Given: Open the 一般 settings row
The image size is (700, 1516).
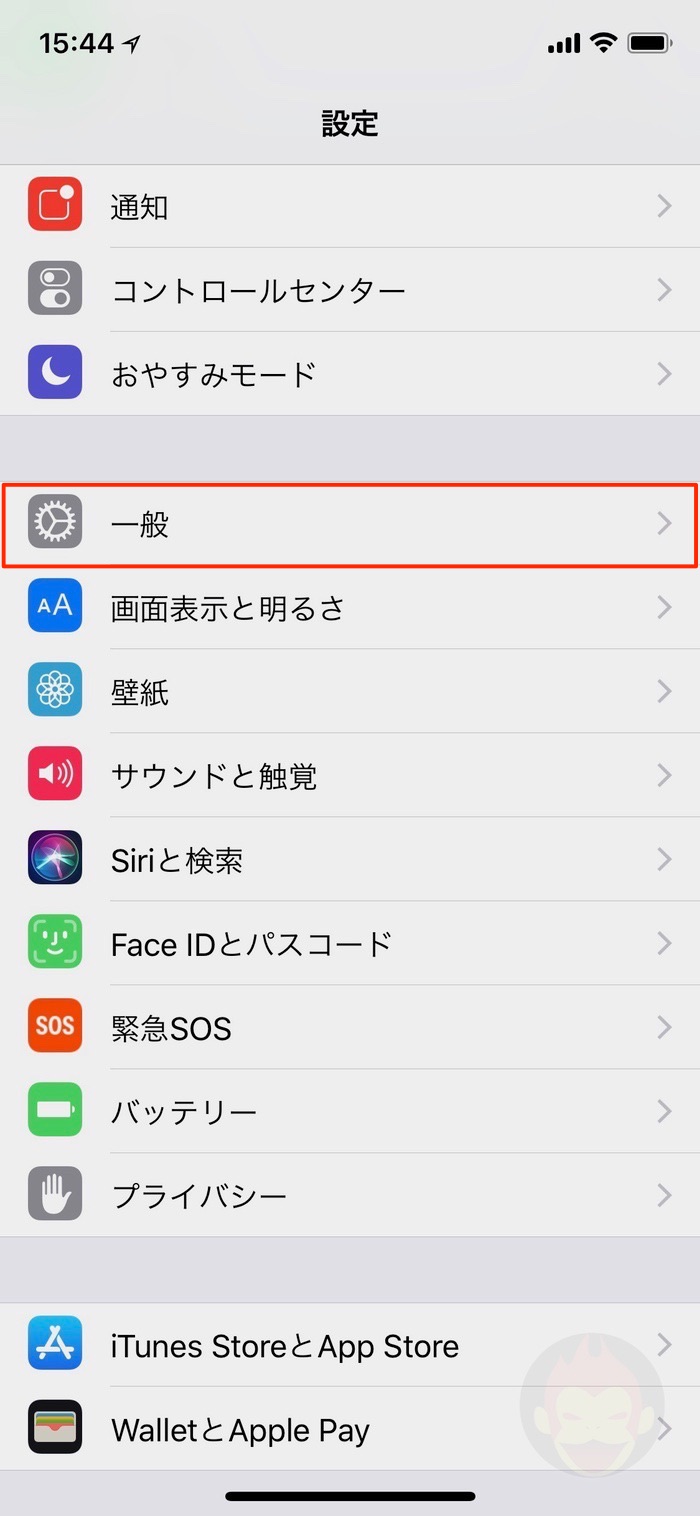Looking at the screenshot, I should [x=350, y=524].
